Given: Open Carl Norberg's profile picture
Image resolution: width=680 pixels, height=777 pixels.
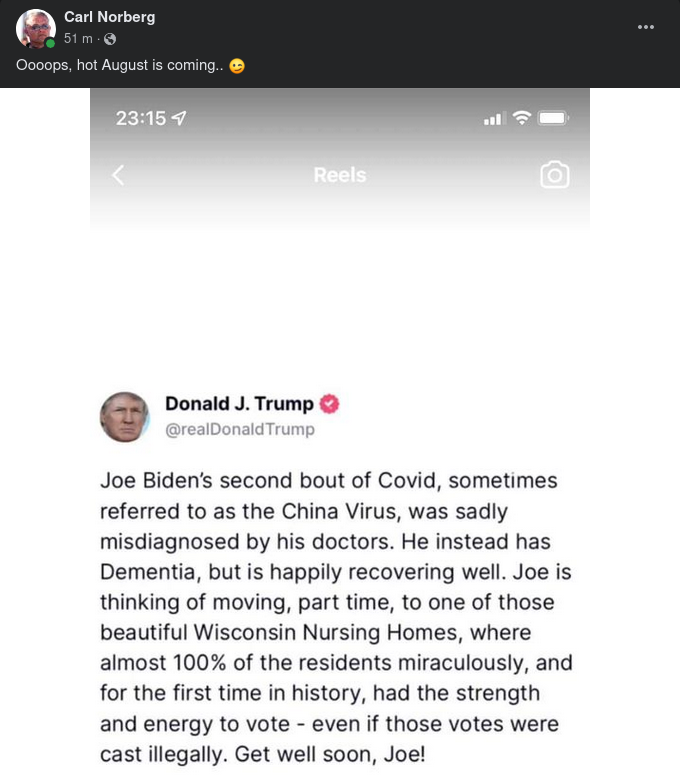Looking at the screenshot, I should tap(36, 29).
